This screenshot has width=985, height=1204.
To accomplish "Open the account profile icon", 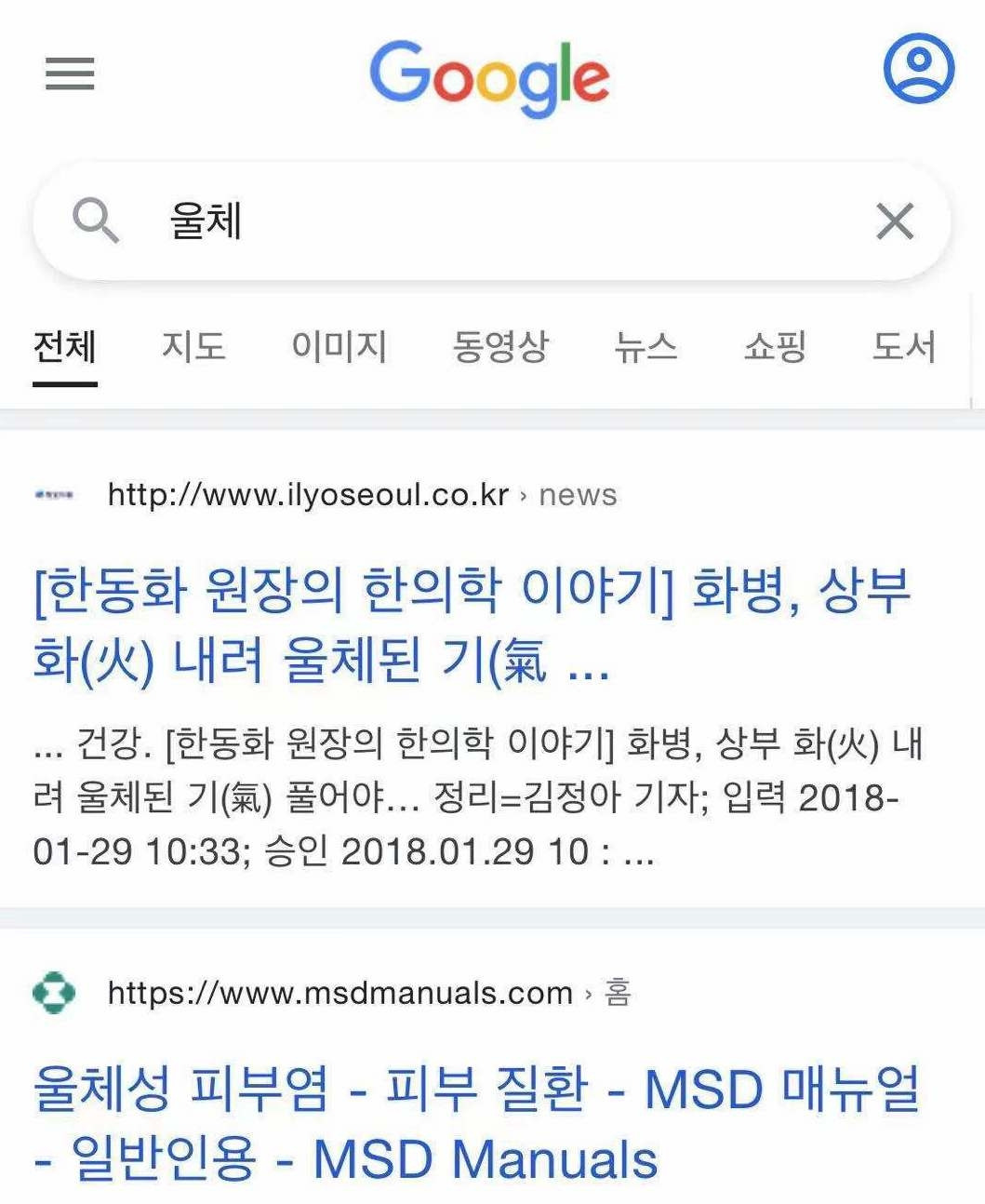I will click(x=918, y=69).
